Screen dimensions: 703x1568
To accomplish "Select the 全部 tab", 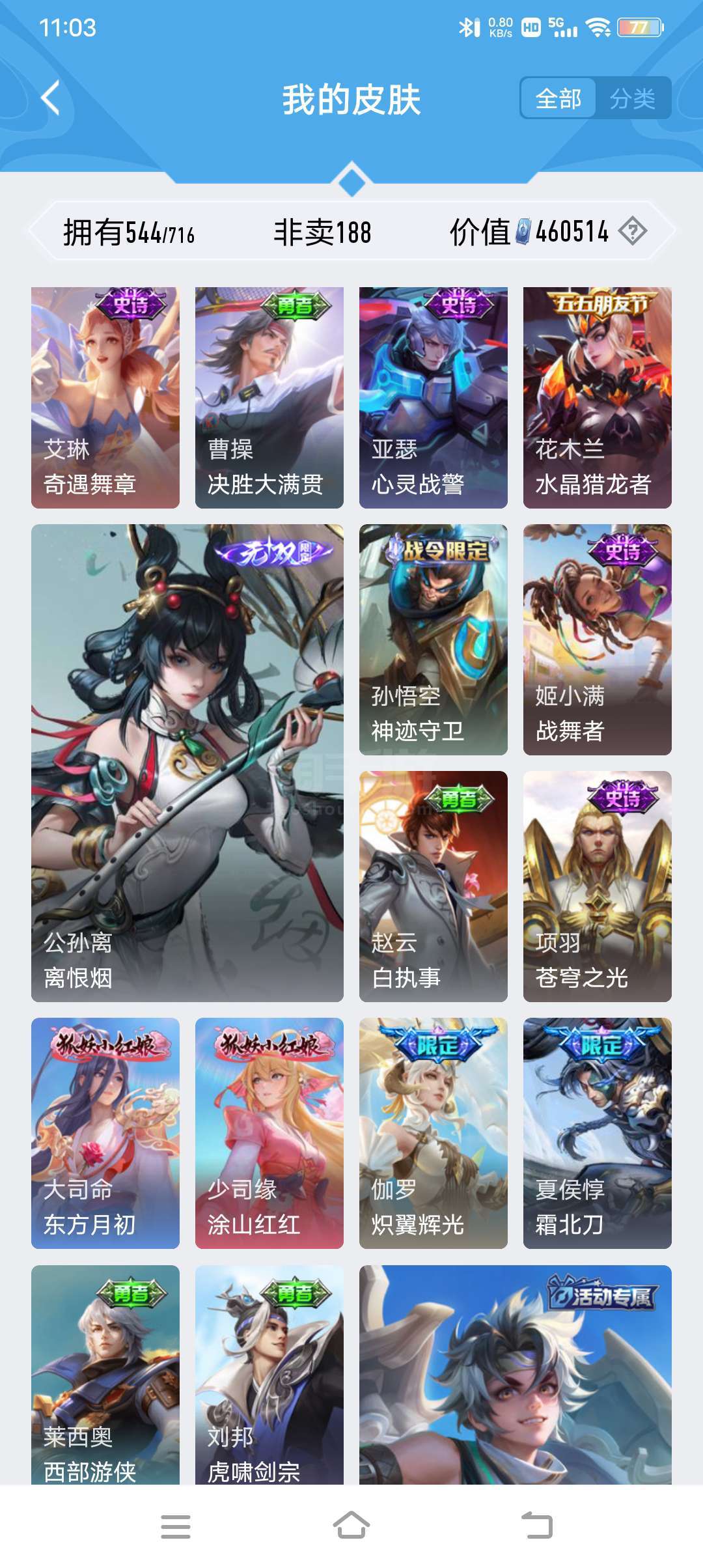I will pyautogui.click(x=558, y=99).
